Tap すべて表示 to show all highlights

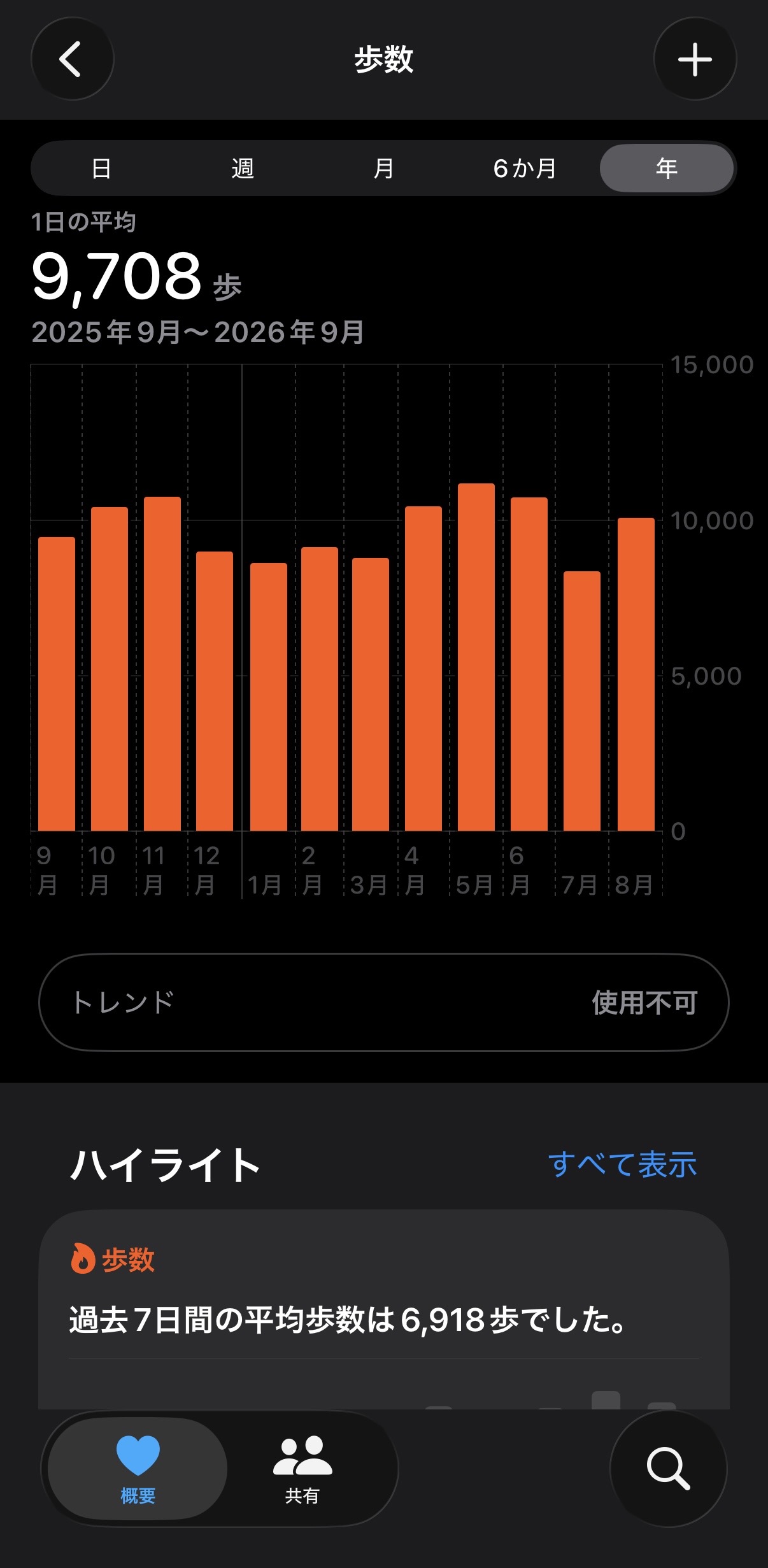(622, 1164)
